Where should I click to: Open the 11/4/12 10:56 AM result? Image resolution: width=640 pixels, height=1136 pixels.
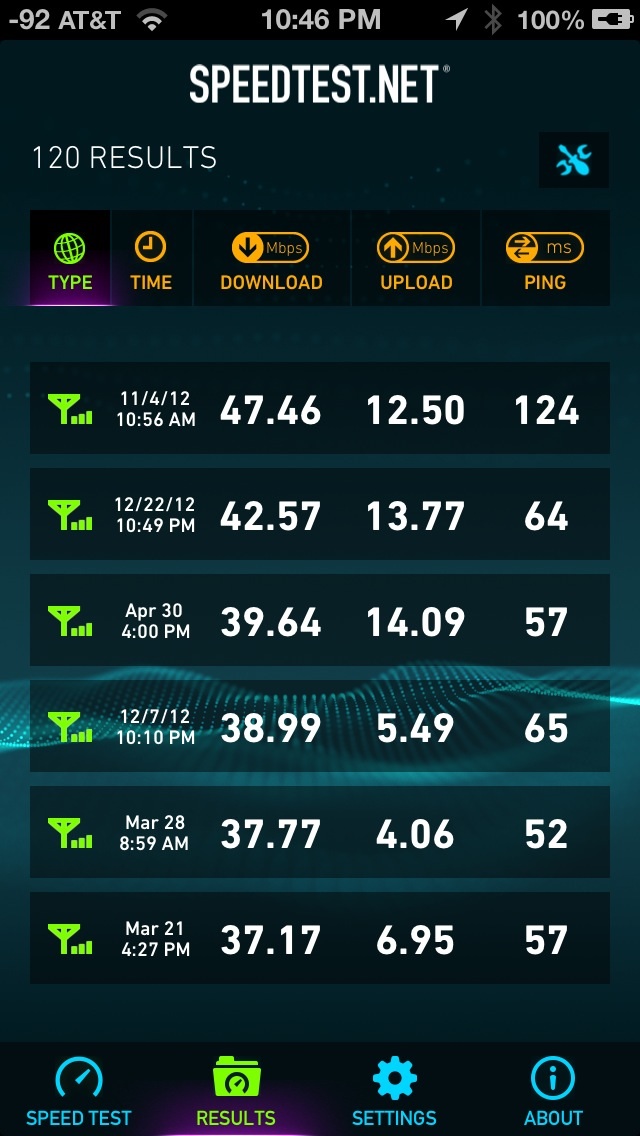[320, 409]
